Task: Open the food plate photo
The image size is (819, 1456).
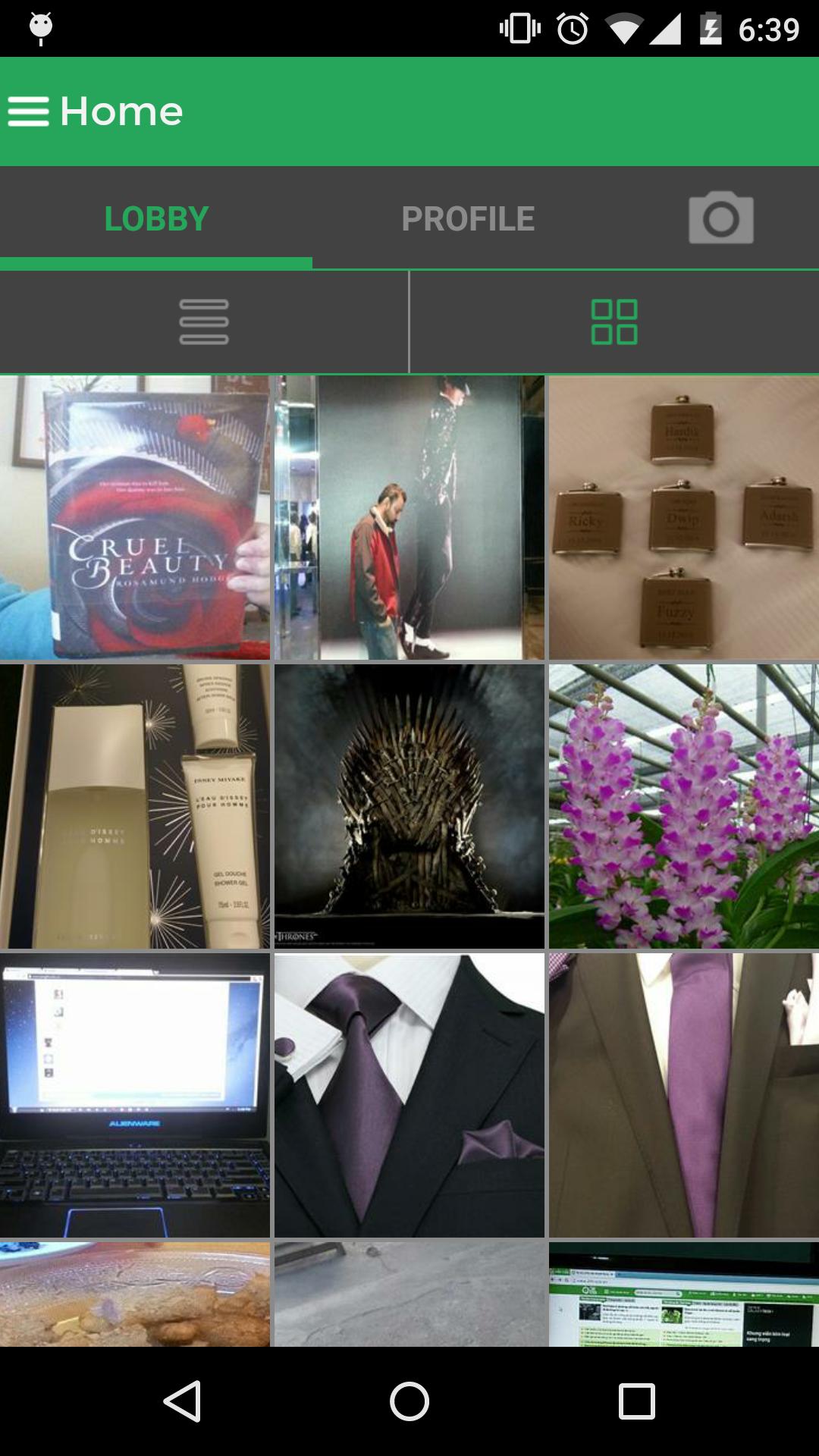Action: click(x=135, y=1294)
